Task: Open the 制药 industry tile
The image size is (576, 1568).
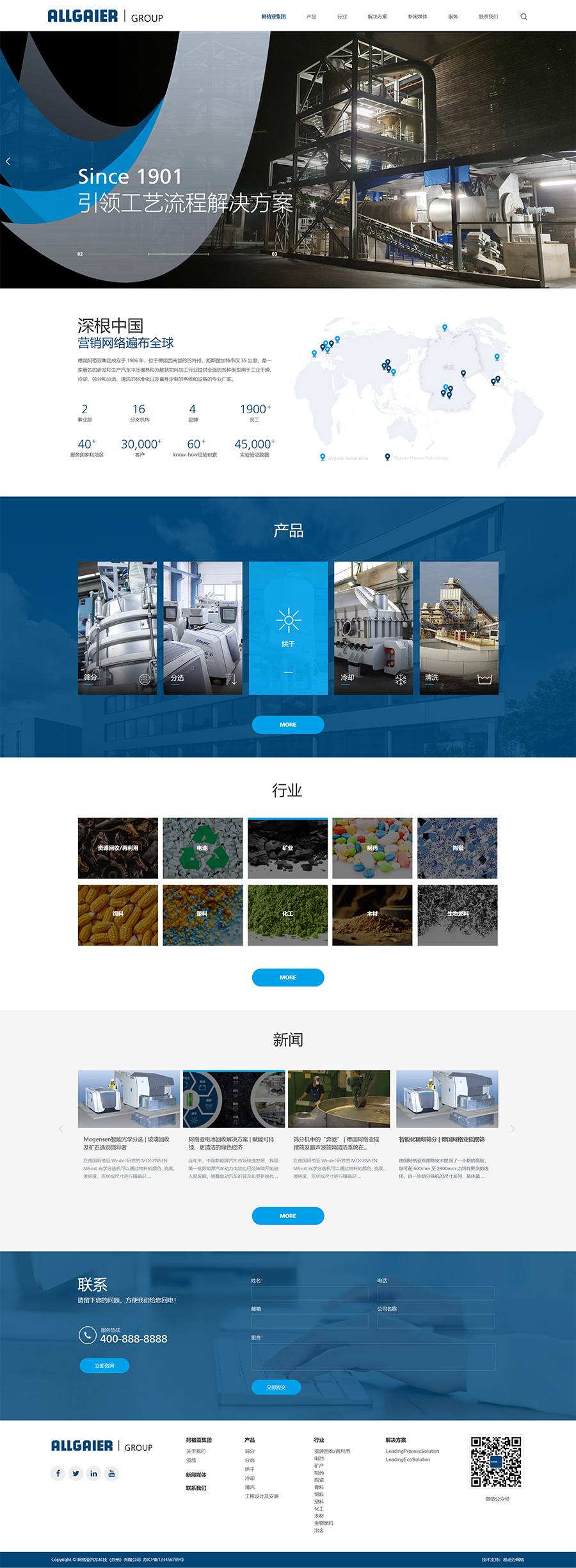Action: (x=372, y=848)
